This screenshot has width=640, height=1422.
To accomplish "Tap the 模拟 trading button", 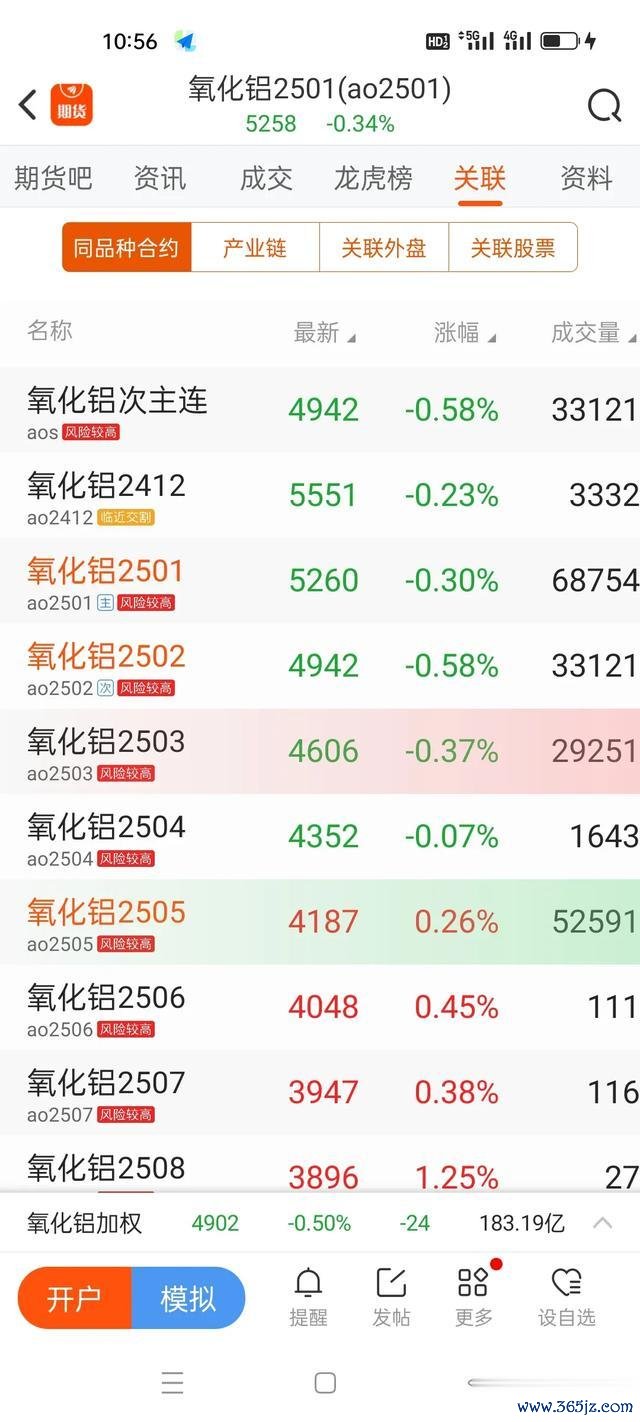I will click(188, 1298).
